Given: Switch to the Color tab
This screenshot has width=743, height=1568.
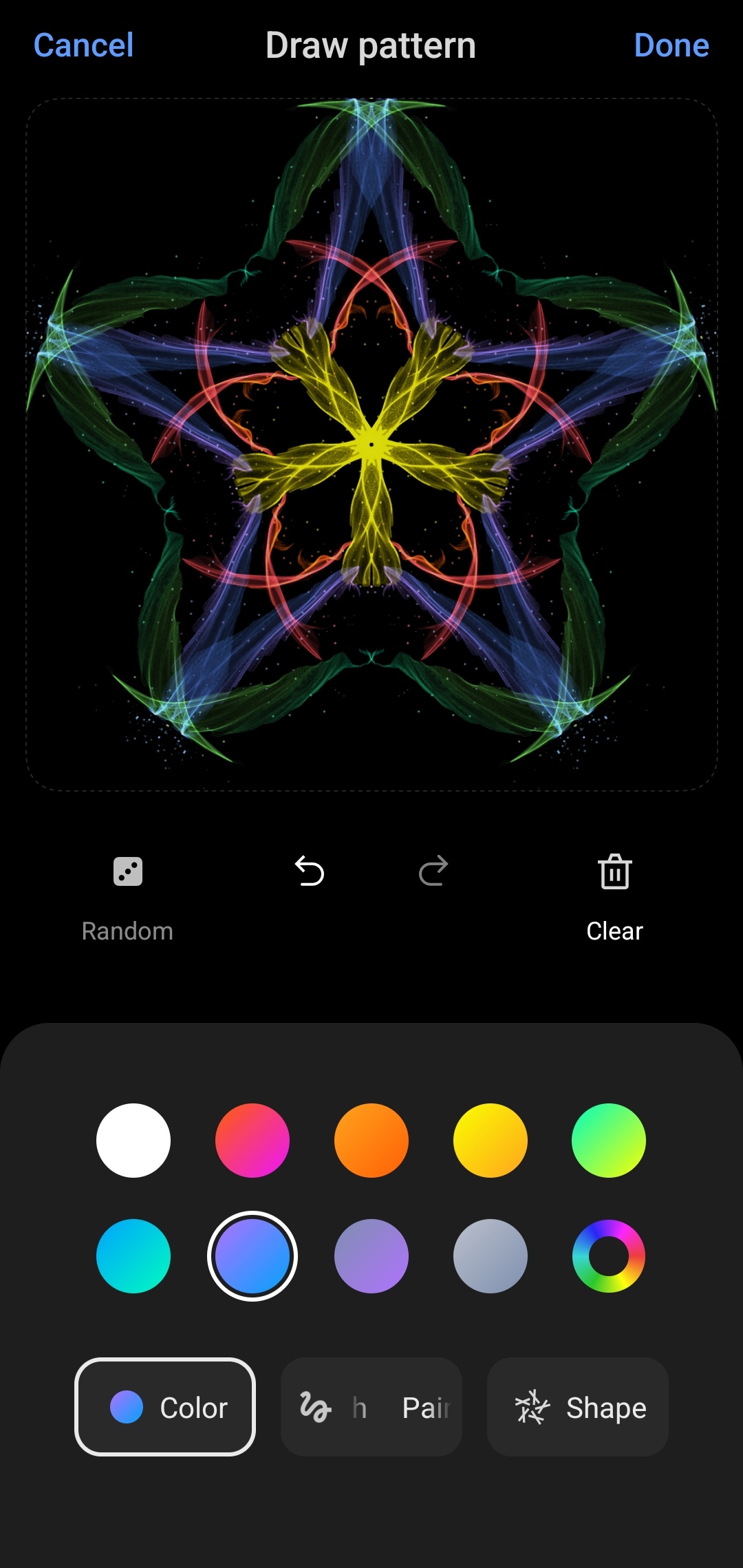Looking at the screenshot, I should [x=165, y=1407].
